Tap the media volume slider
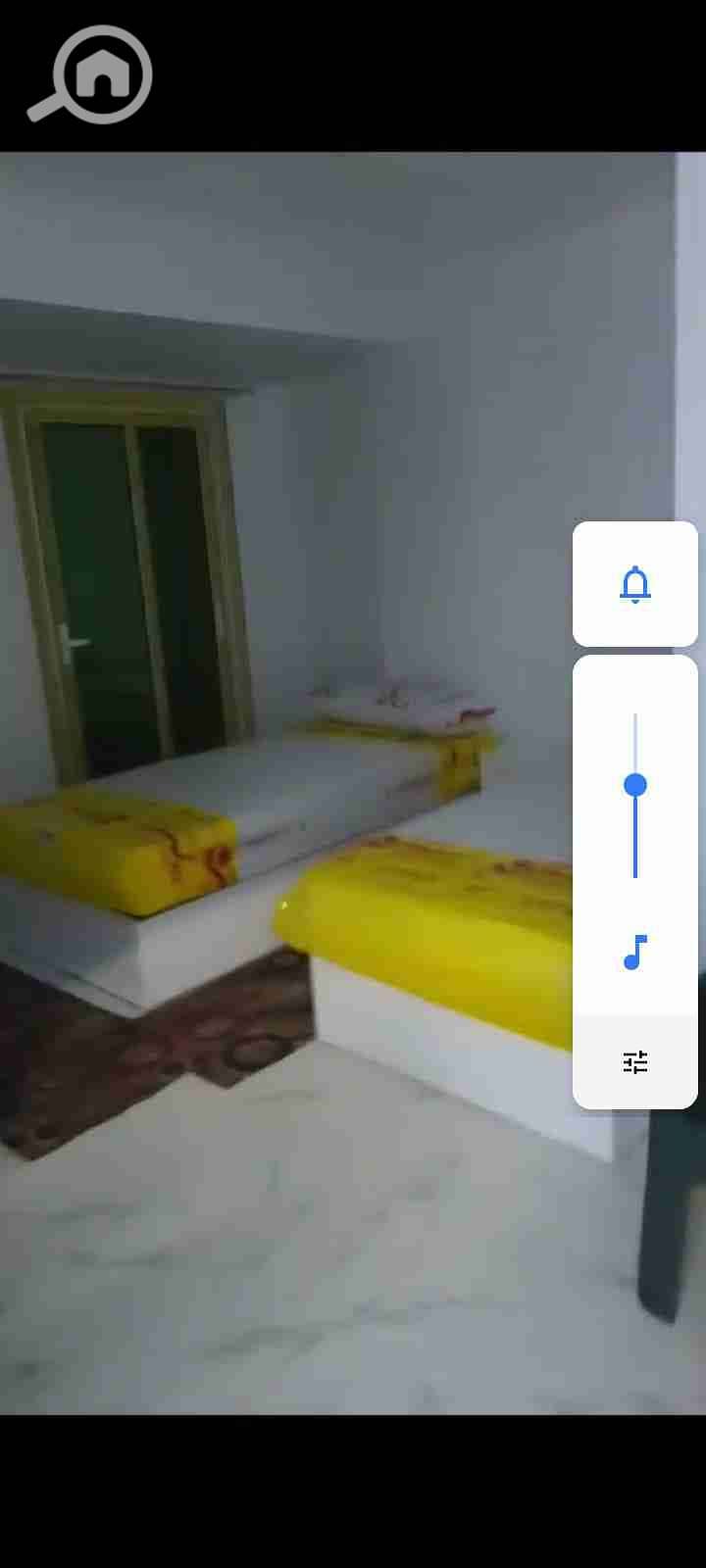 [x=635, y=785]
